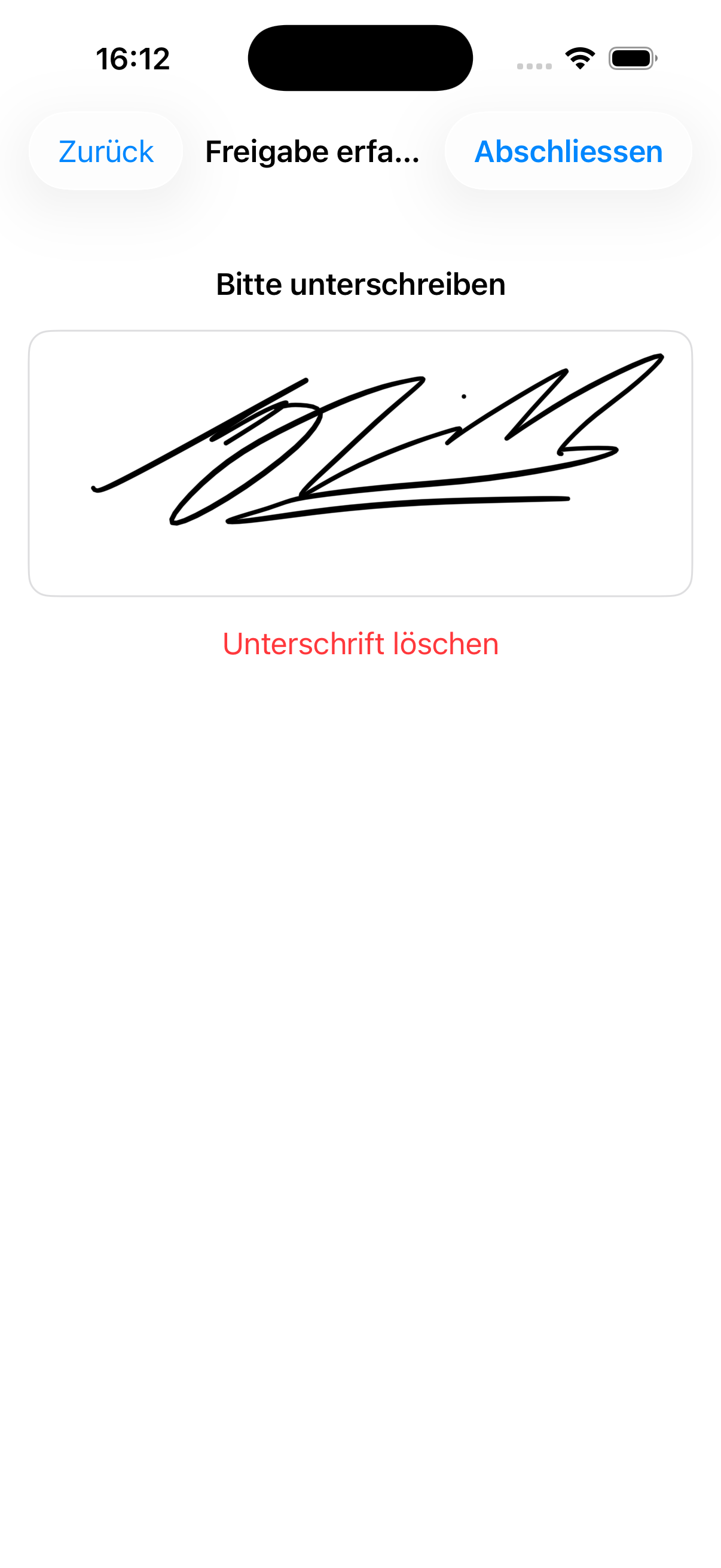Select the Freigabe erfassen navigation title
721x1568 pixels.
(311, 151)
